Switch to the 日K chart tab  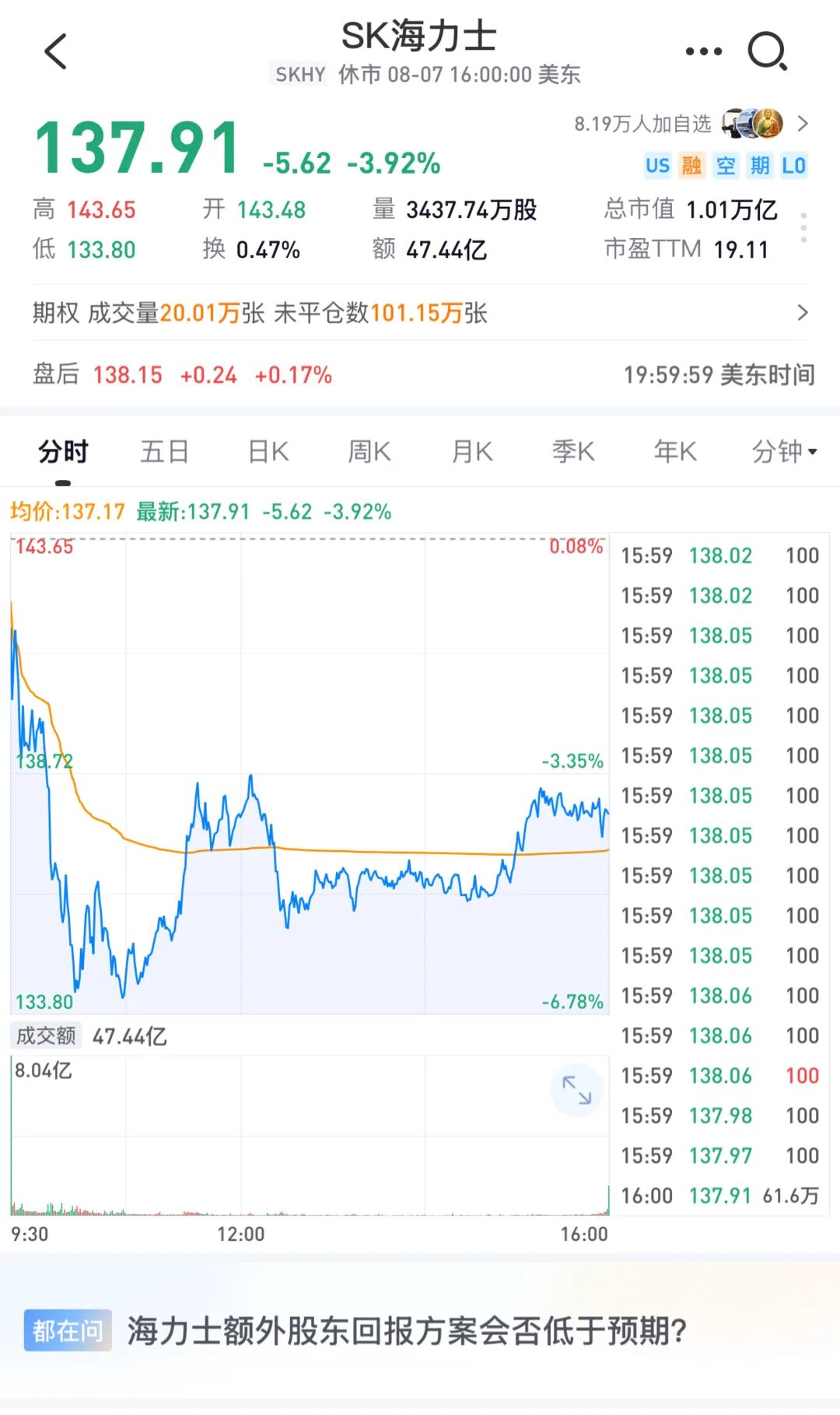(x=268, y=451)
